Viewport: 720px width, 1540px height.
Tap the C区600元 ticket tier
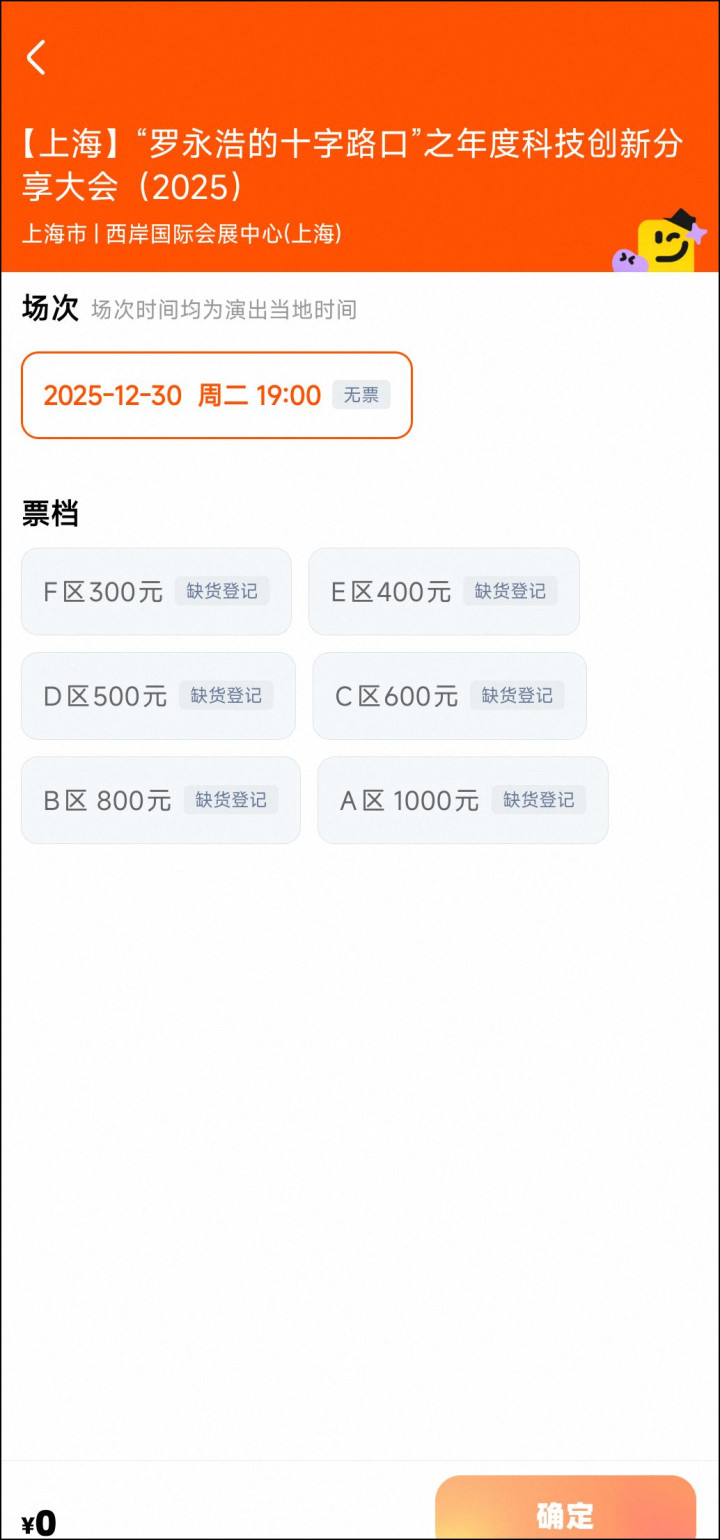(x=449, y=696)
